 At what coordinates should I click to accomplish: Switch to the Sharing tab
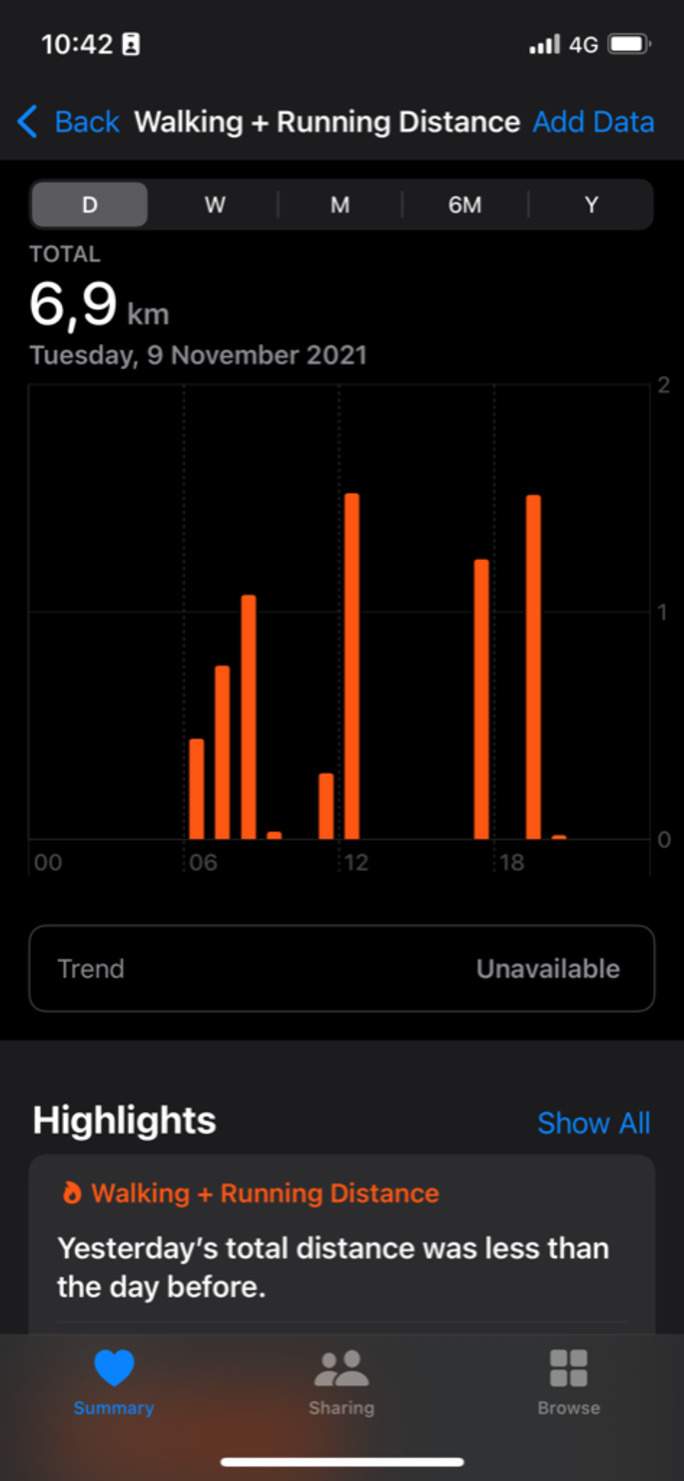[341, 1382]
